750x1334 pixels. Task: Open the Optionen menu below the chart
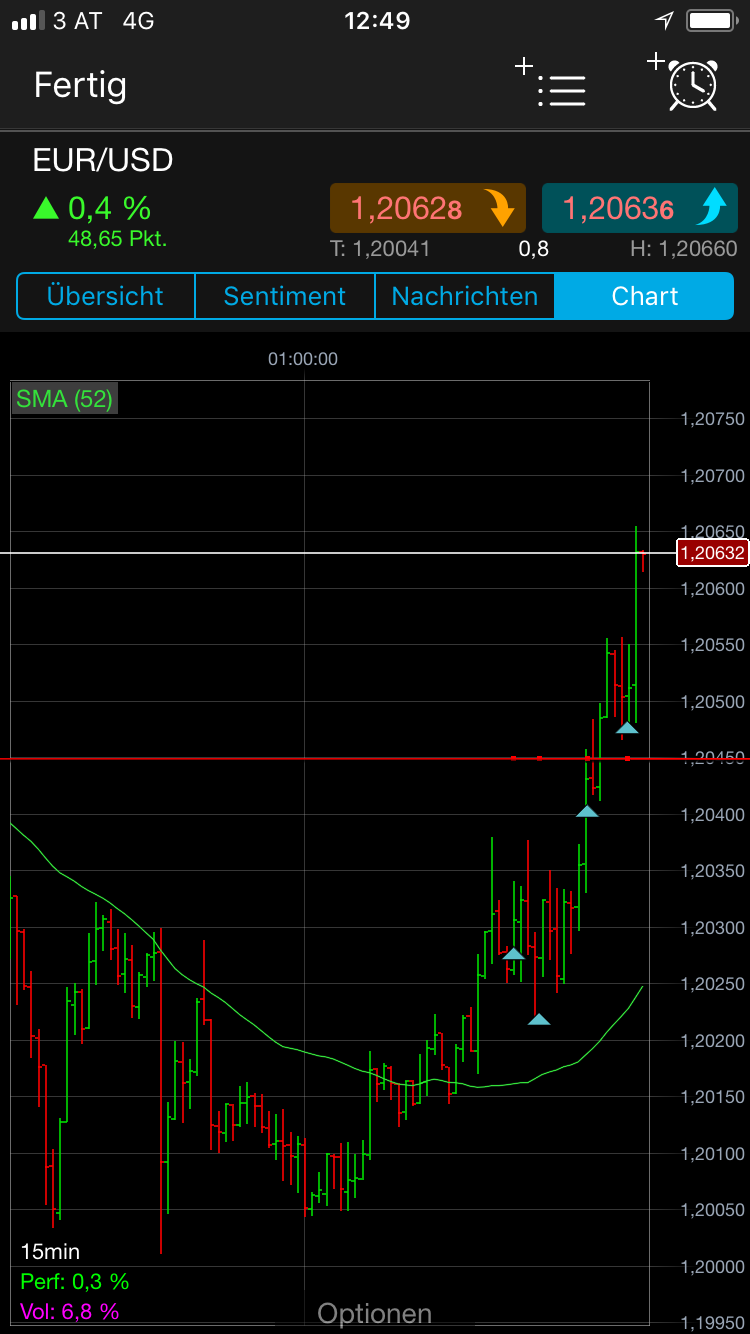coord(374,1312)
